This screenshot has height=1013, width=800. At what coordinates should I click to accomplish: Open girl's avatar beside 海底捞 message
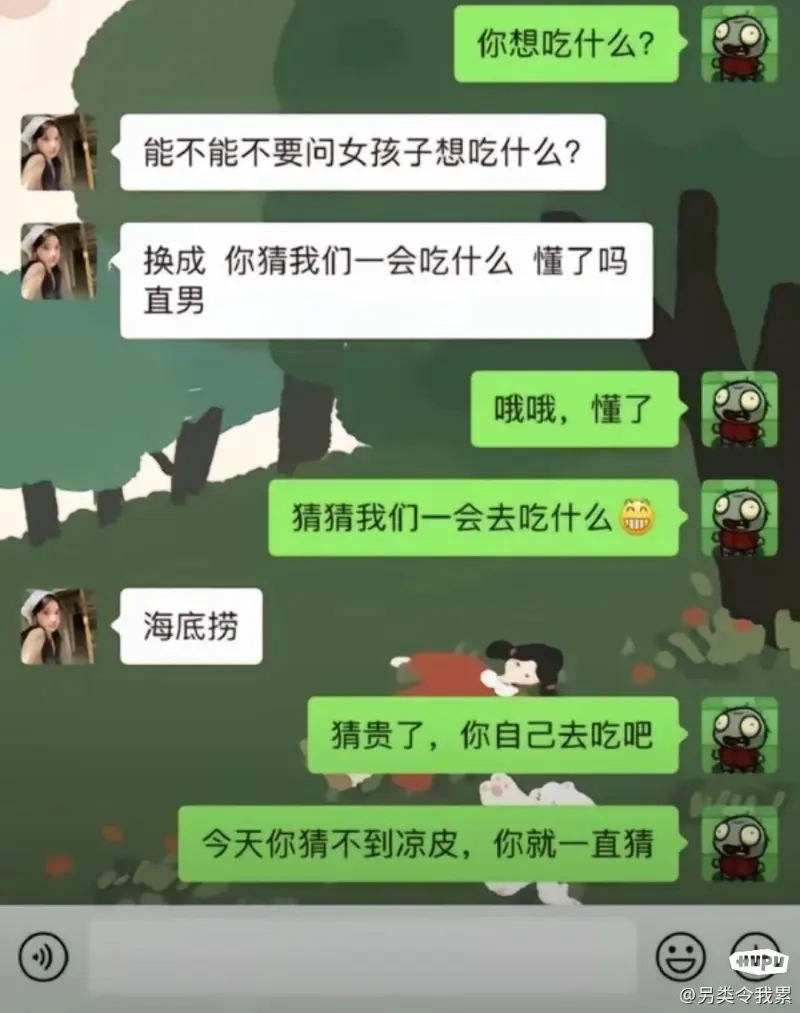(58, 627)
